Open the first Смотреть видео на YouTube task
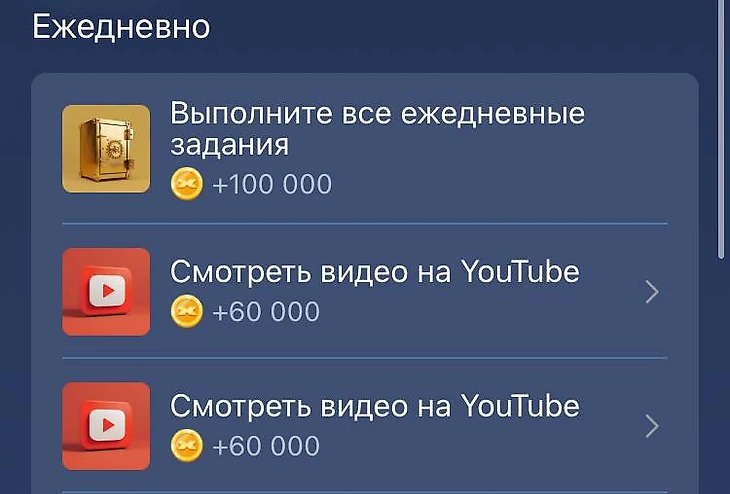730x494 pixels. pos(374,291)
